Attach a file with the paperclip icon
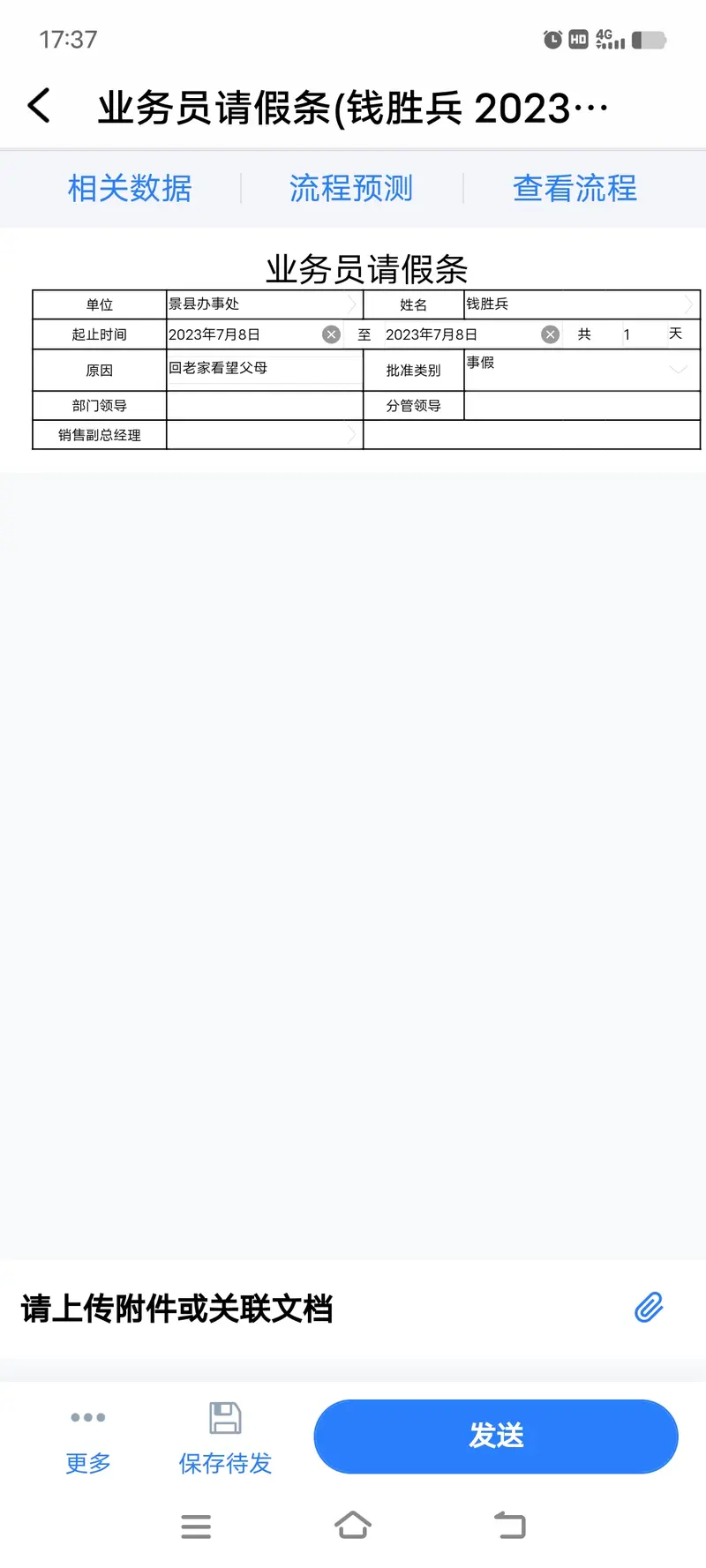The height and width of the screenshot is (1568, 706). click(x=649, y=1308)
